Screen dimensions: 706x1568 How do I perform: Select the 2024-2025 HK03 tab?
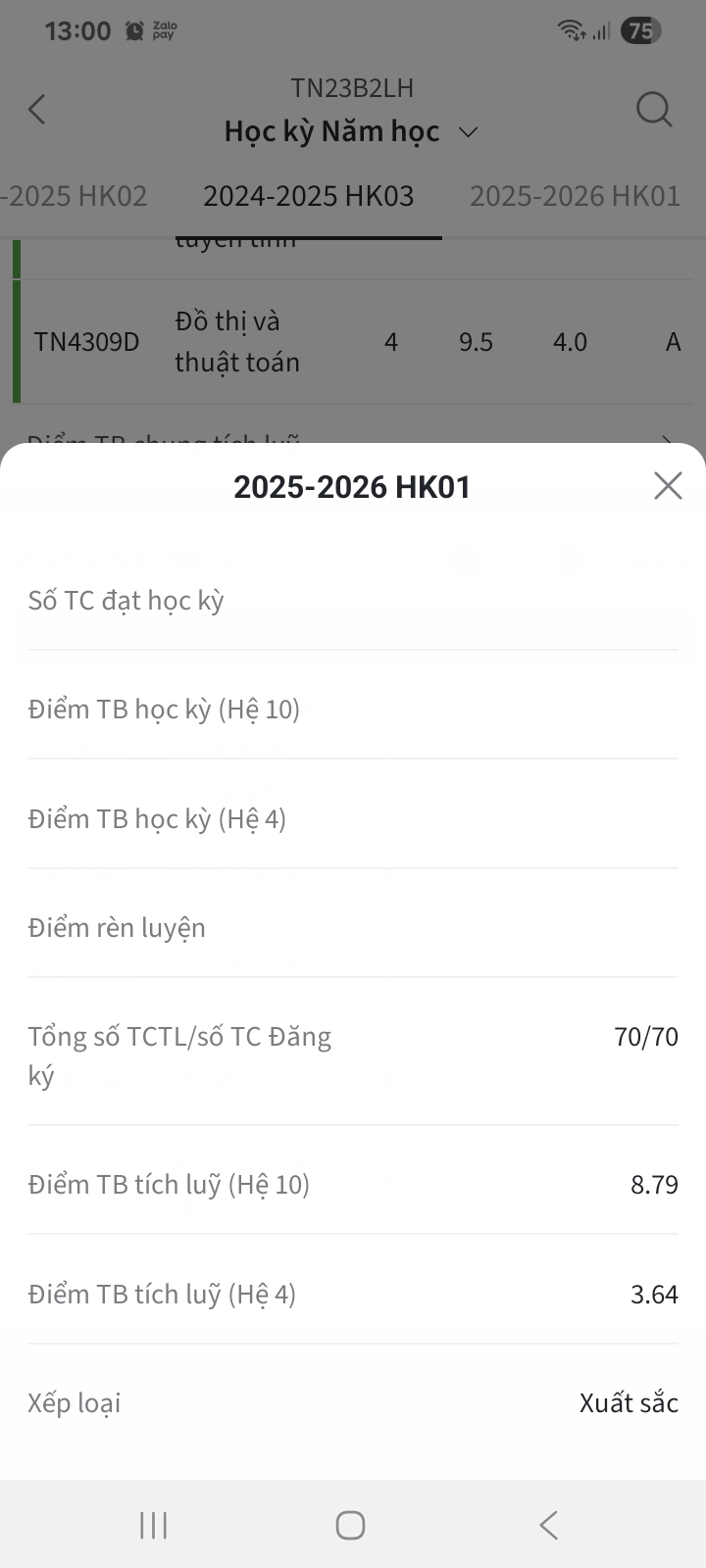pos(308,196)
